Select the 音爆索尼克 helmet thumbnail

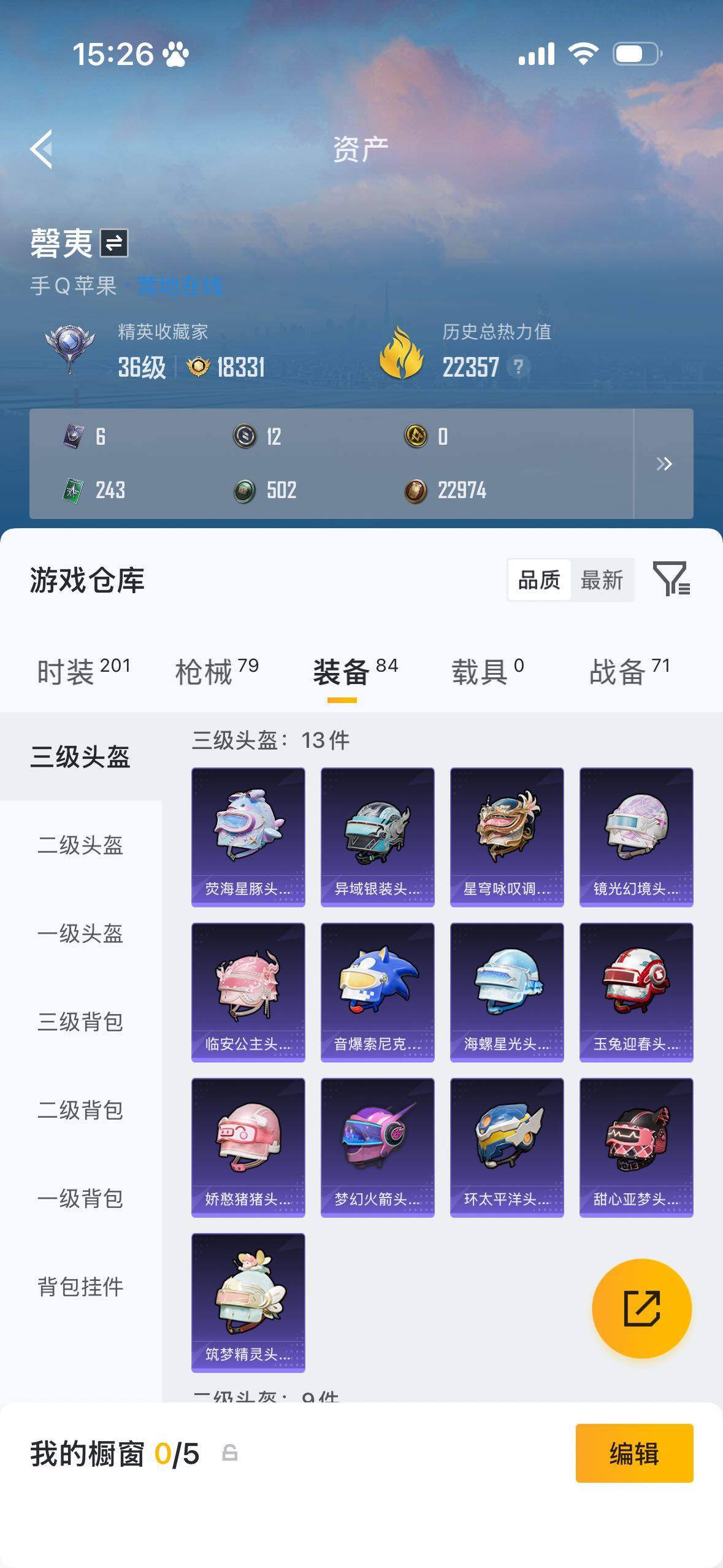point(377,994)
